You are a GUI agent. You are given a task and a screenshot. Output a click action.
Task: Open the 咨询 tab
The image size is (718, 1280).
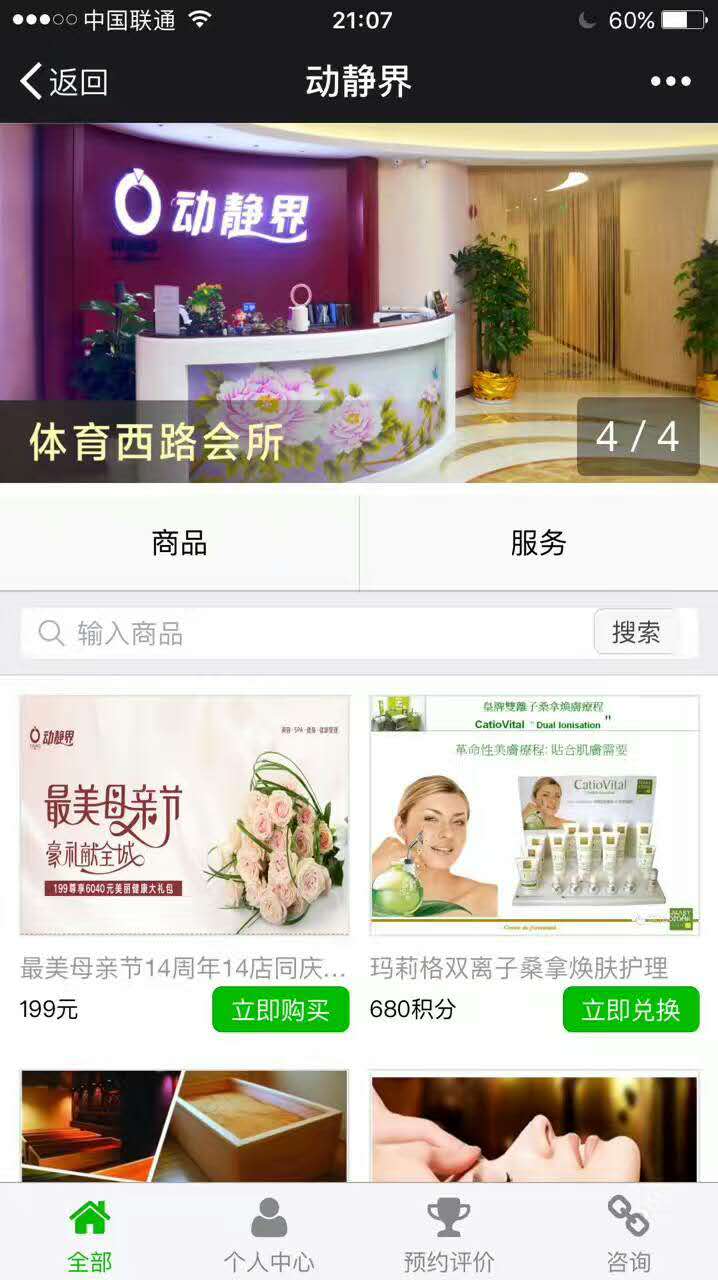(x=628, y=1236)
